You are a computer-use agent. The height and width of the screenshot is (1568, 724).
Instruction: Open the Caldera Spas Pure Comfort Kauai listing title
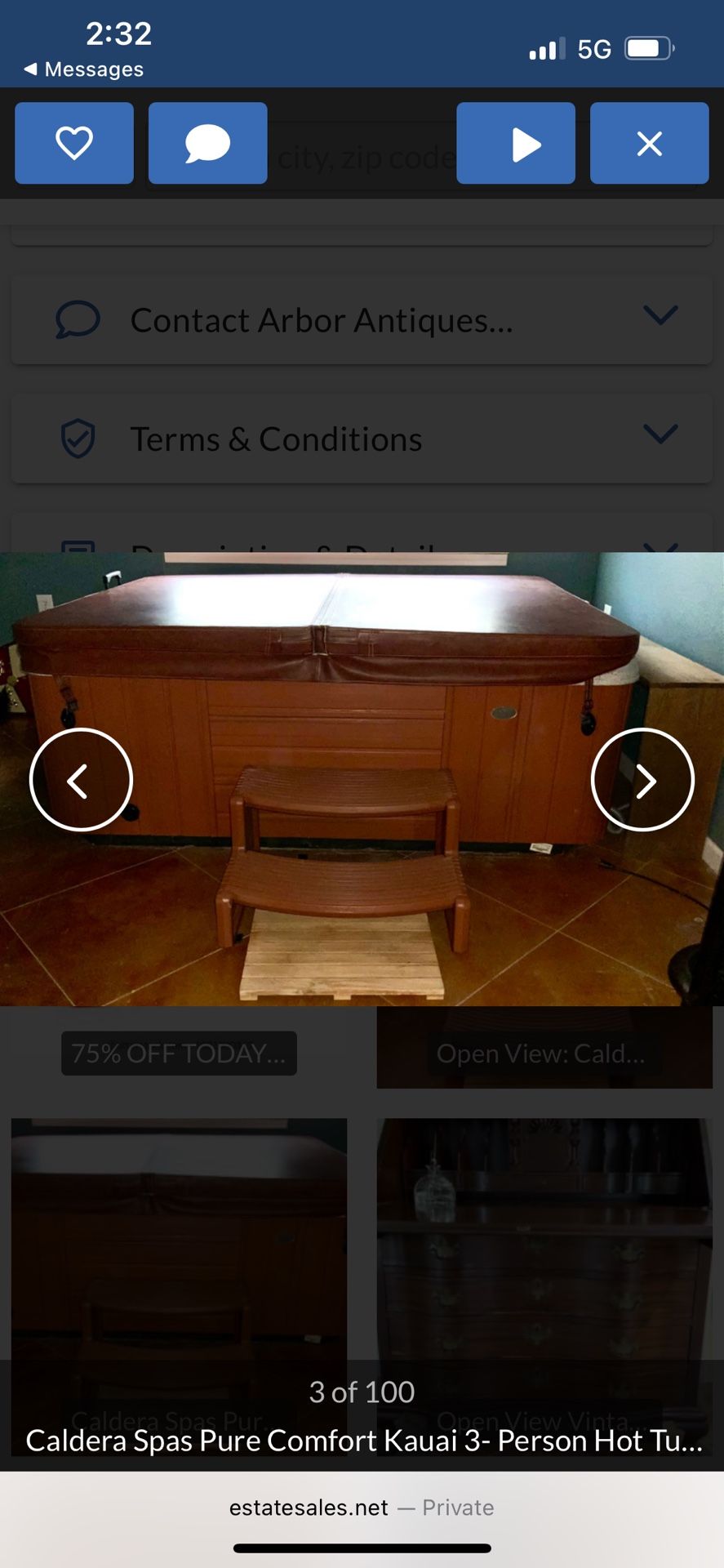tap(362, 1441)
